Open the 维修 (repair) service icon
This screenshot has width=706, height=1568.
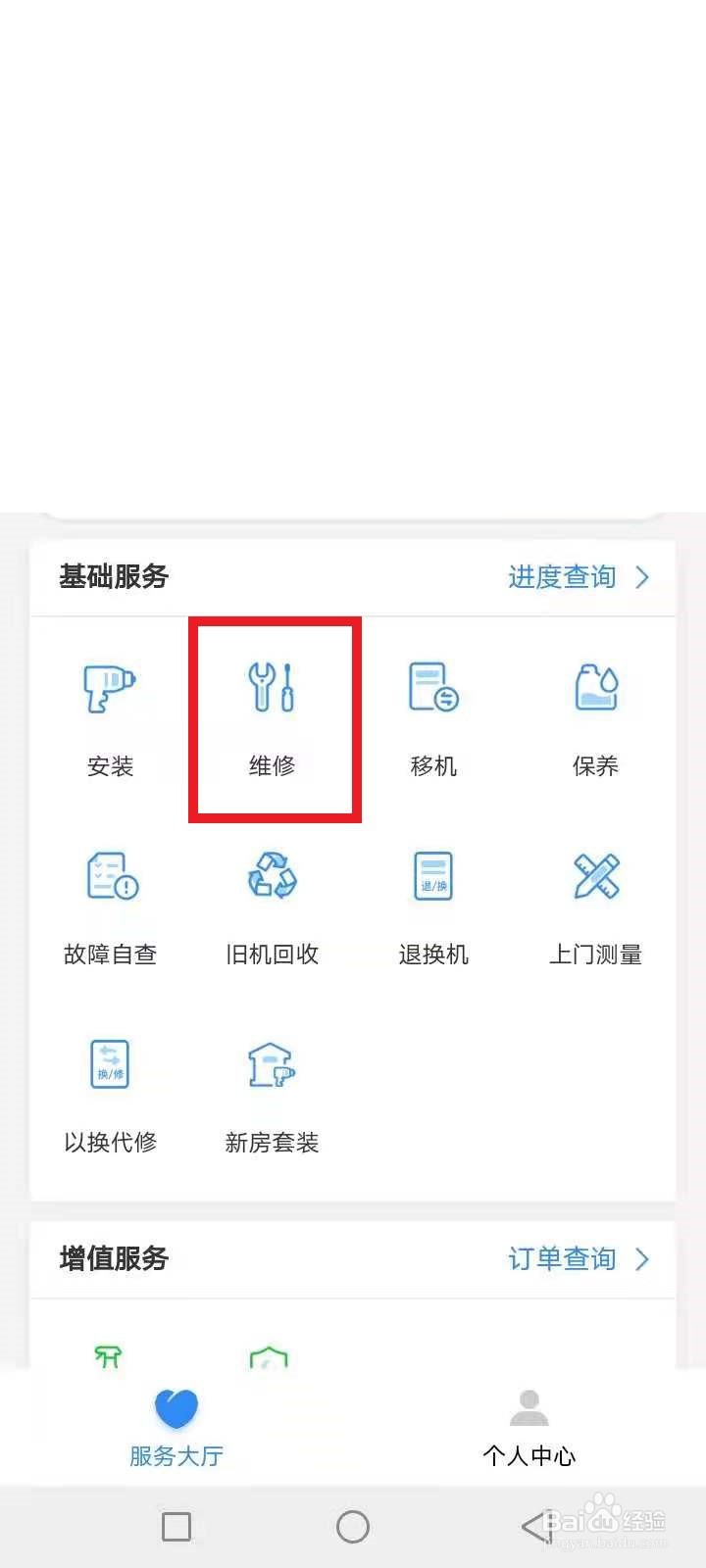tap(272, 715)
